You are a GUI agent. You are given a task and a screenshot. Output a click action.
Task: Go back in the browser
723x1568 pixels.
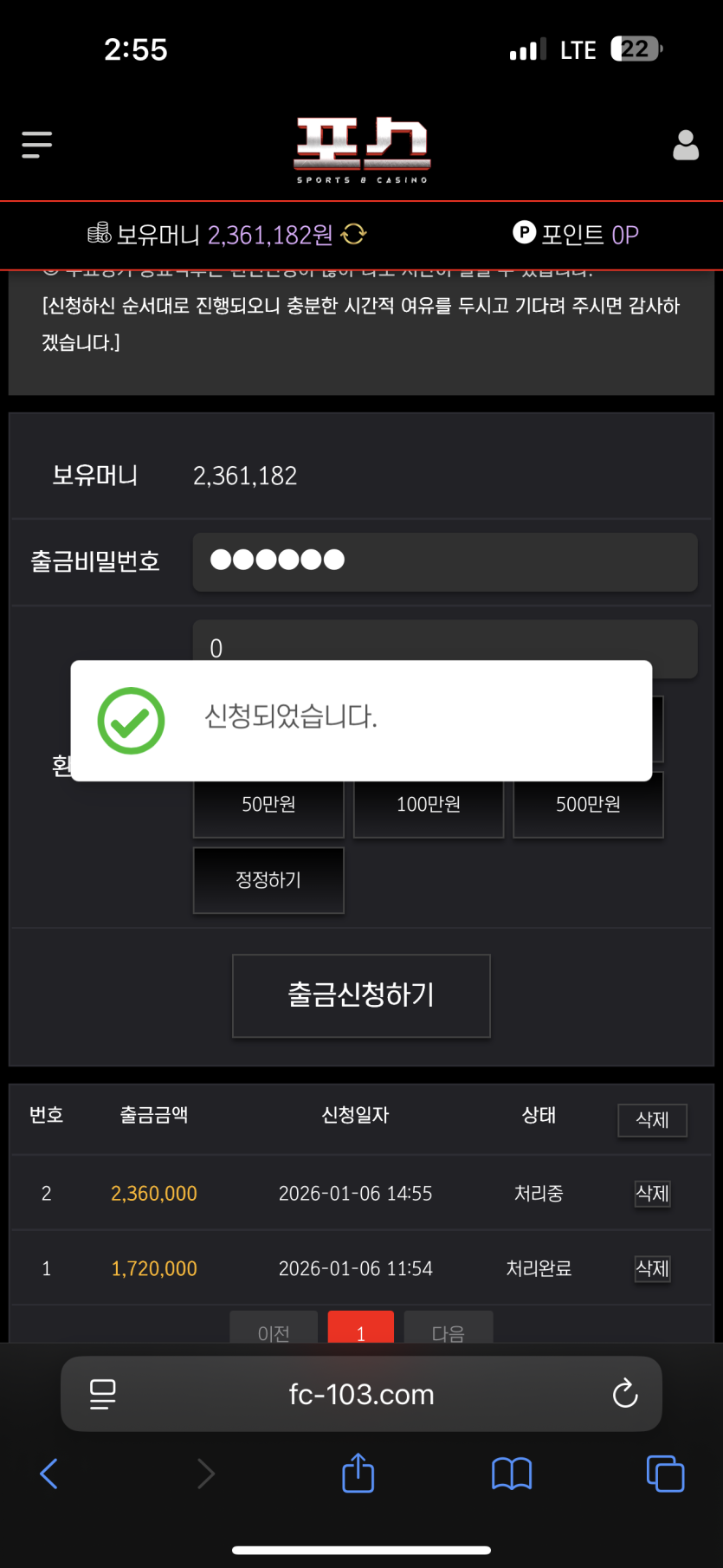click(x=49, y=1474)
